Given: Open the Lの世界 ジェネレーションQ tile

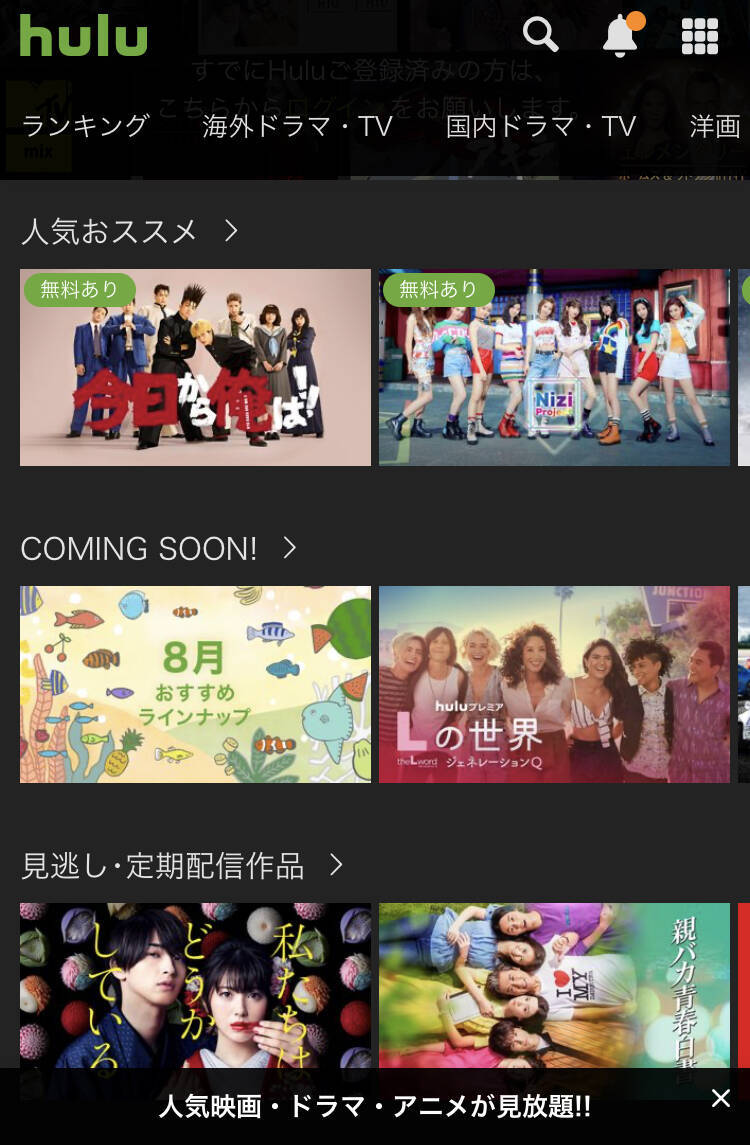Looking at the screenshot, I should pos(554,684).
